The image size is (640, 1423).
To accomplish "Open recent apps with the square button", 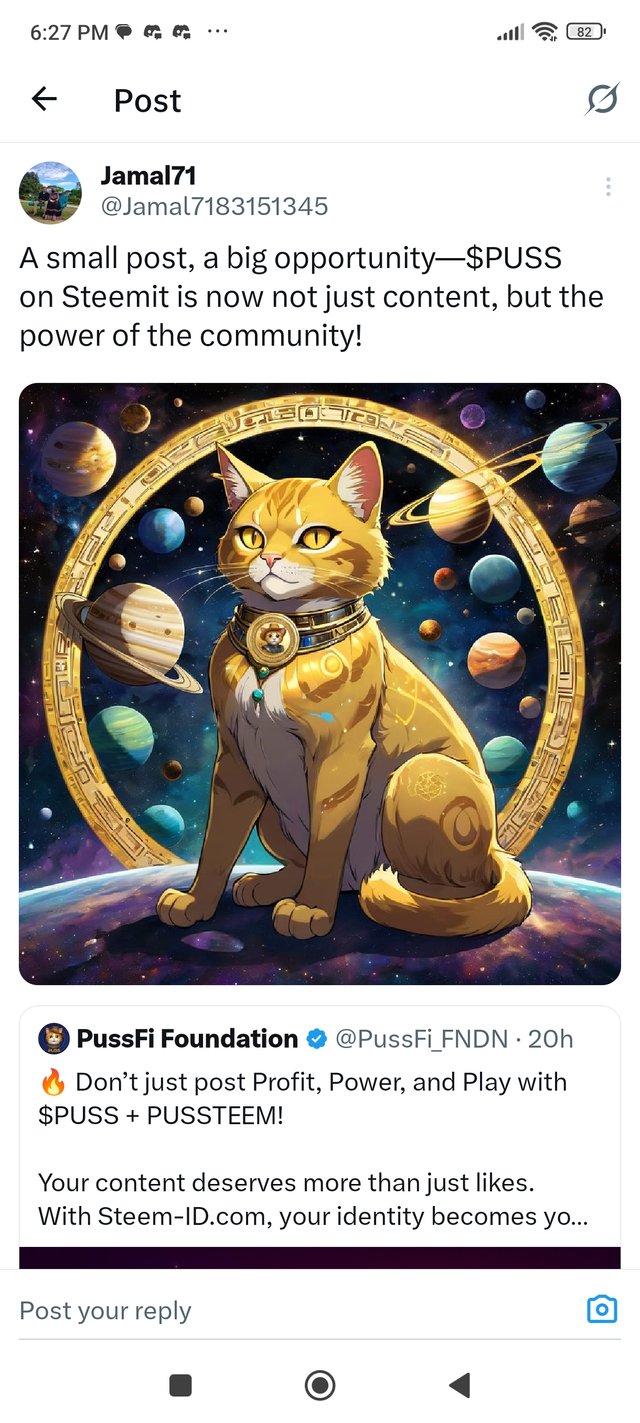I will click(x=181, y=1385).
